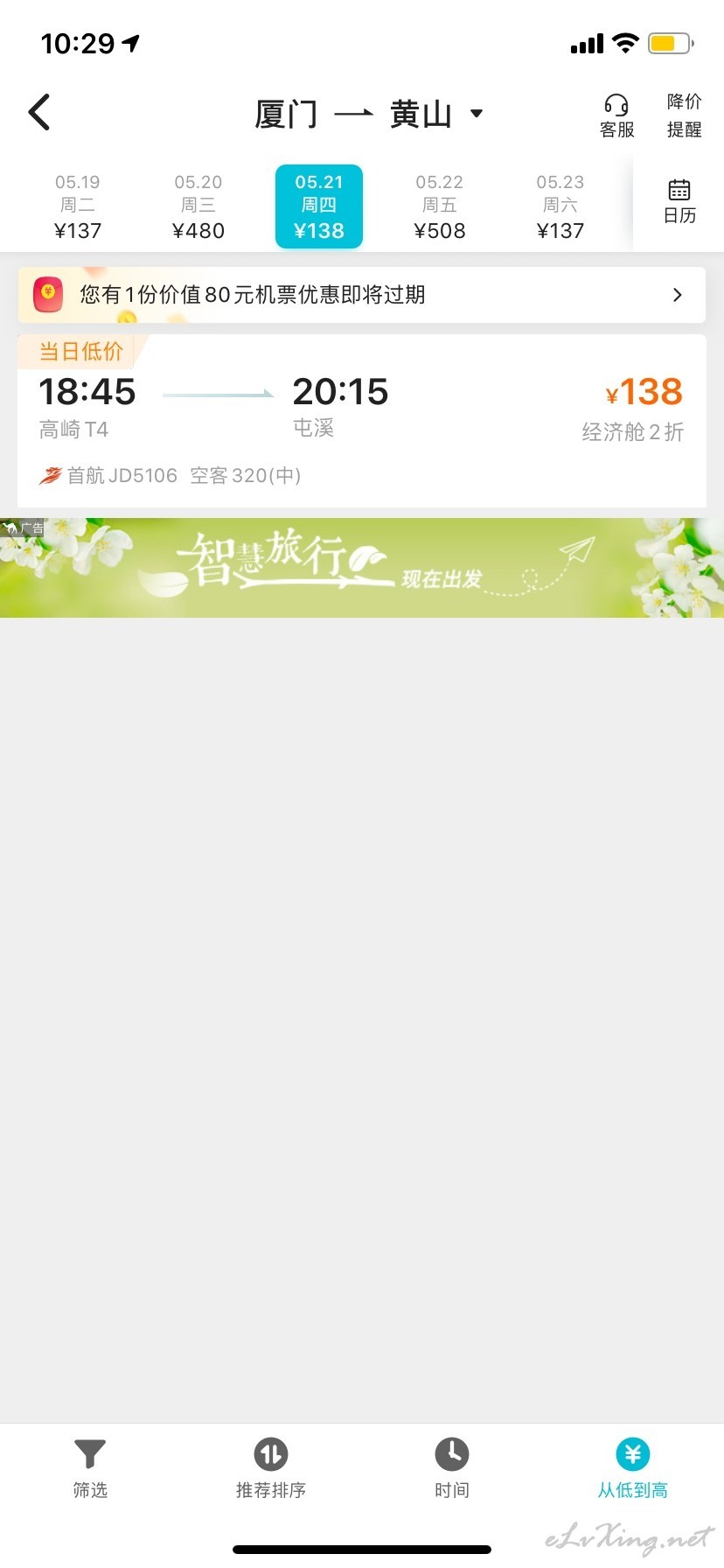Open the 厦门 to 黄山 route dropdown
The width and height of the screenshot is (724, 1568).
point(368,114)
